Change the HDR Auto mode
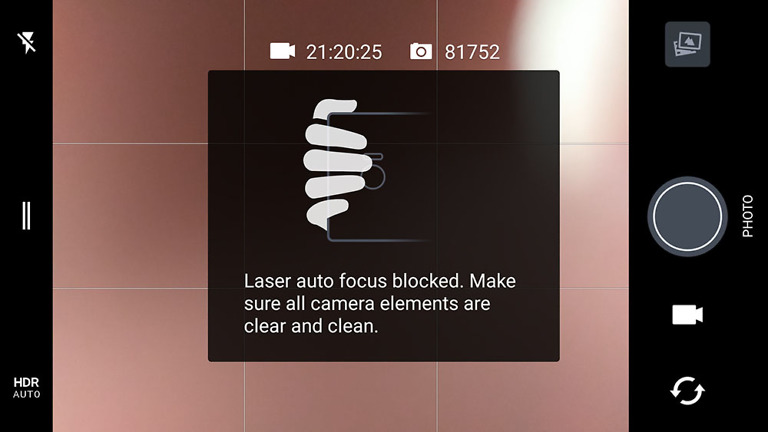Screen dimensions: 768x432 (26, 388)
